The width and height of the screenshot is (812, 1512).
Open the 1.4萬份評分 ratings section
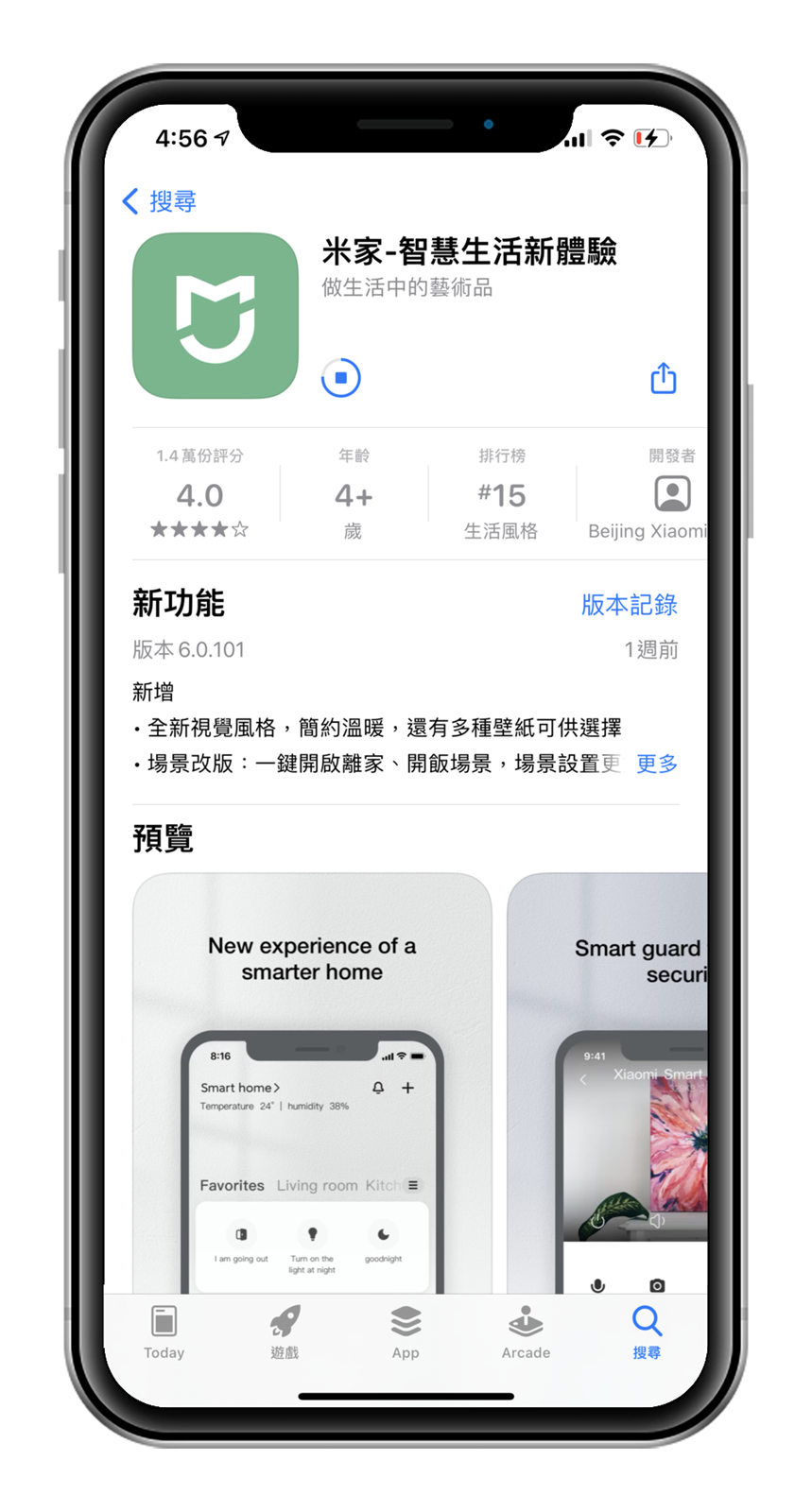(200, 494)
